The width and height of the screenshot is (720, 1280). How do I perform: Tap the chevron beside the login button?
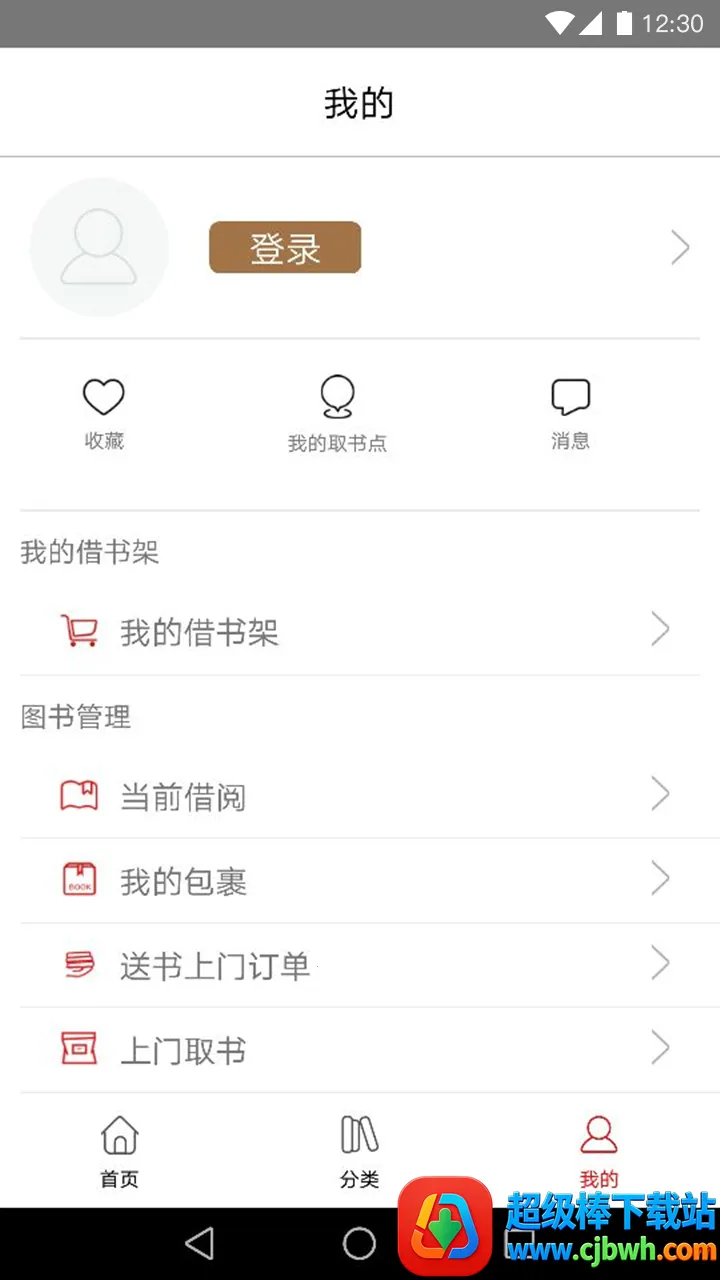(x=680, y=248)
